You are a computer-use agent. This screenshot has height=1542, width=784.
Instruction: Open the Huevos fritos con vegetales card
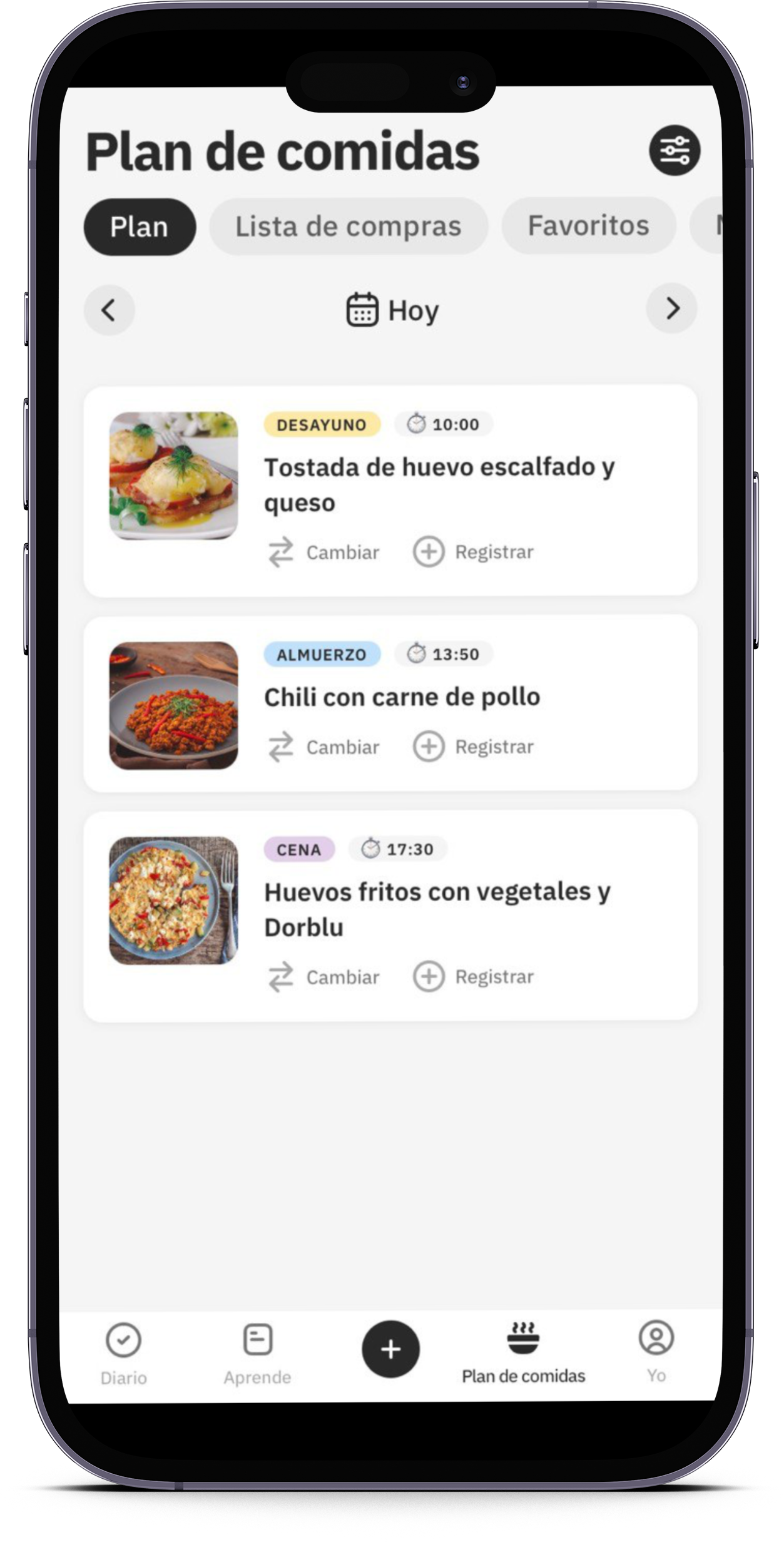click(x=437, y=909)
